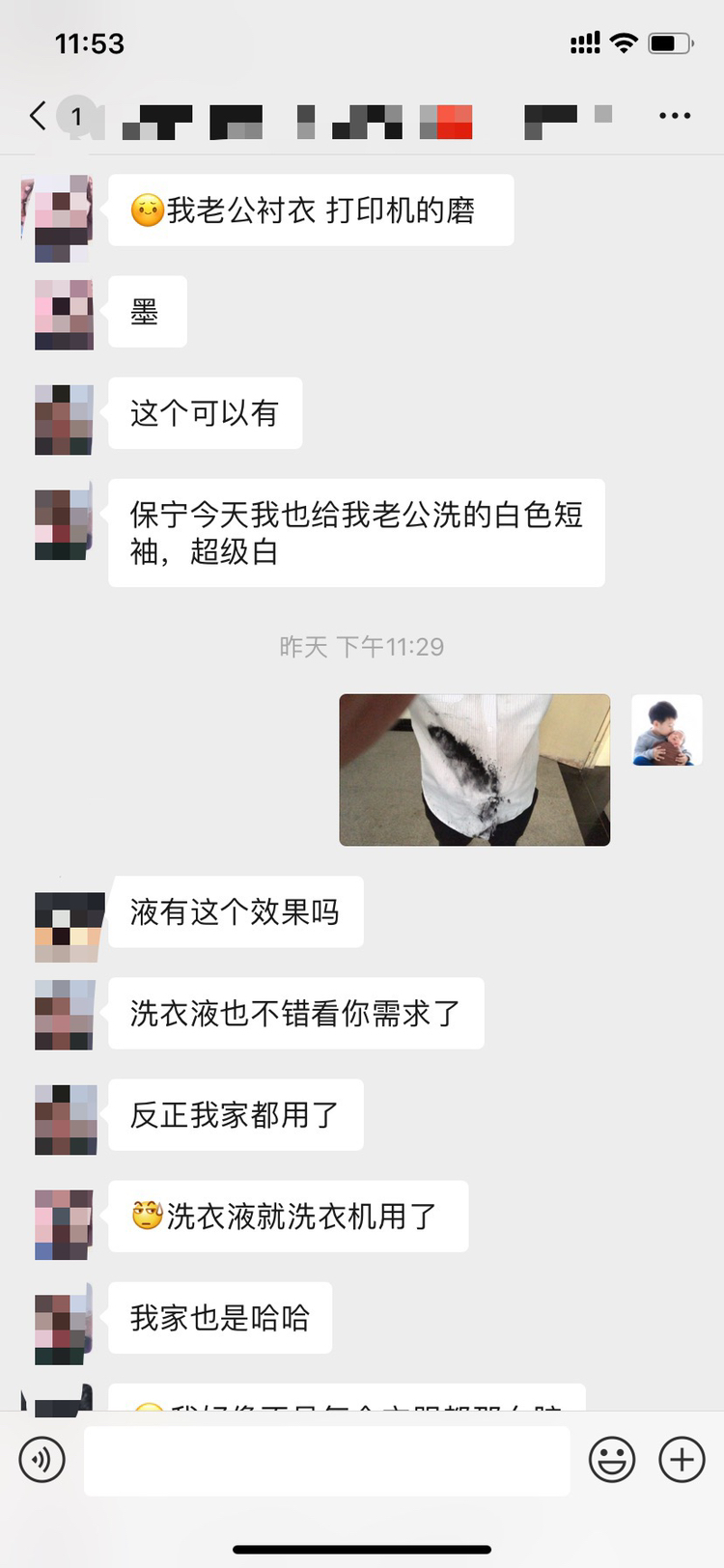
Task: Open the child photo avatar profile
Action: [666, 730]
